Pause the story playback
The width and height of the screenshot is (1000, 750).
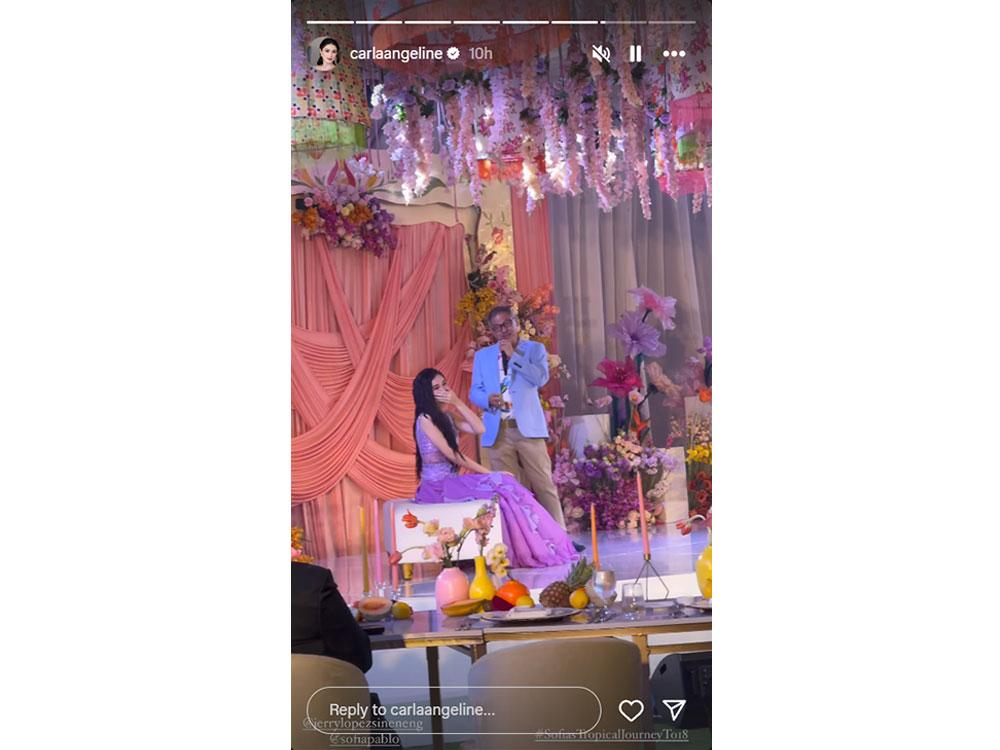[x=635, y=53]
